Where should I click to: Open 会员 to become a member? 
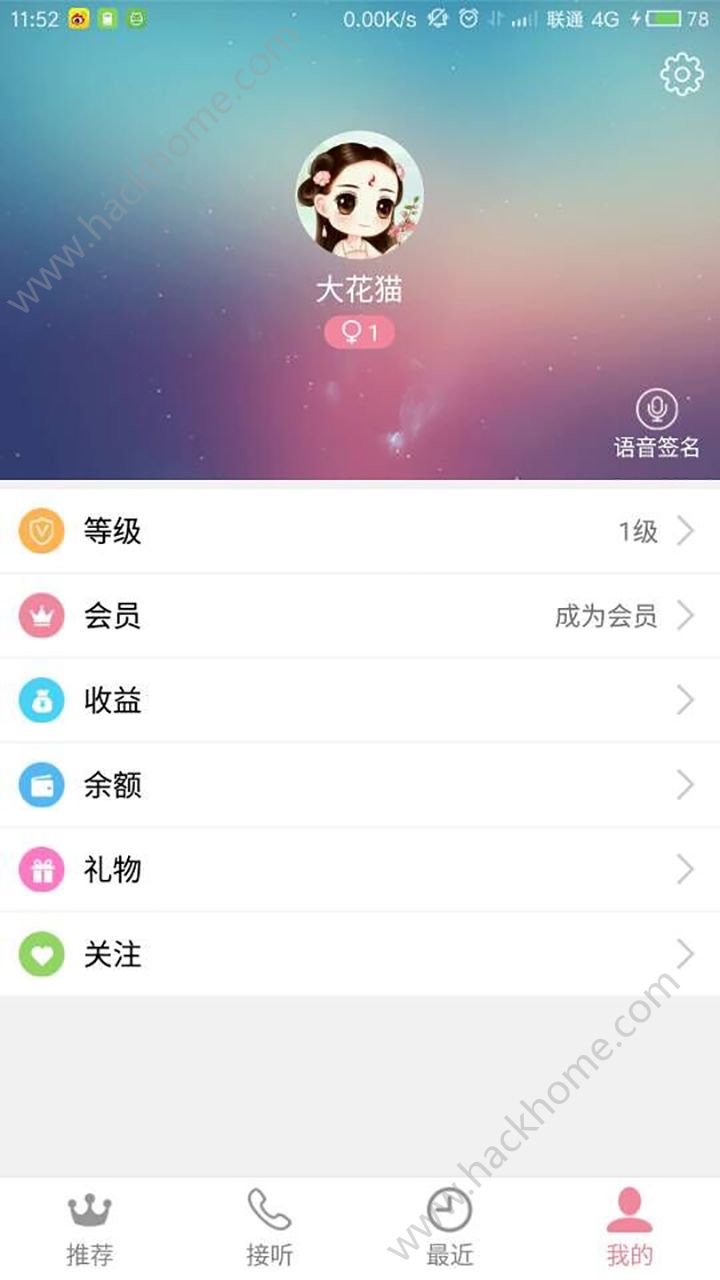click(360, 616)
